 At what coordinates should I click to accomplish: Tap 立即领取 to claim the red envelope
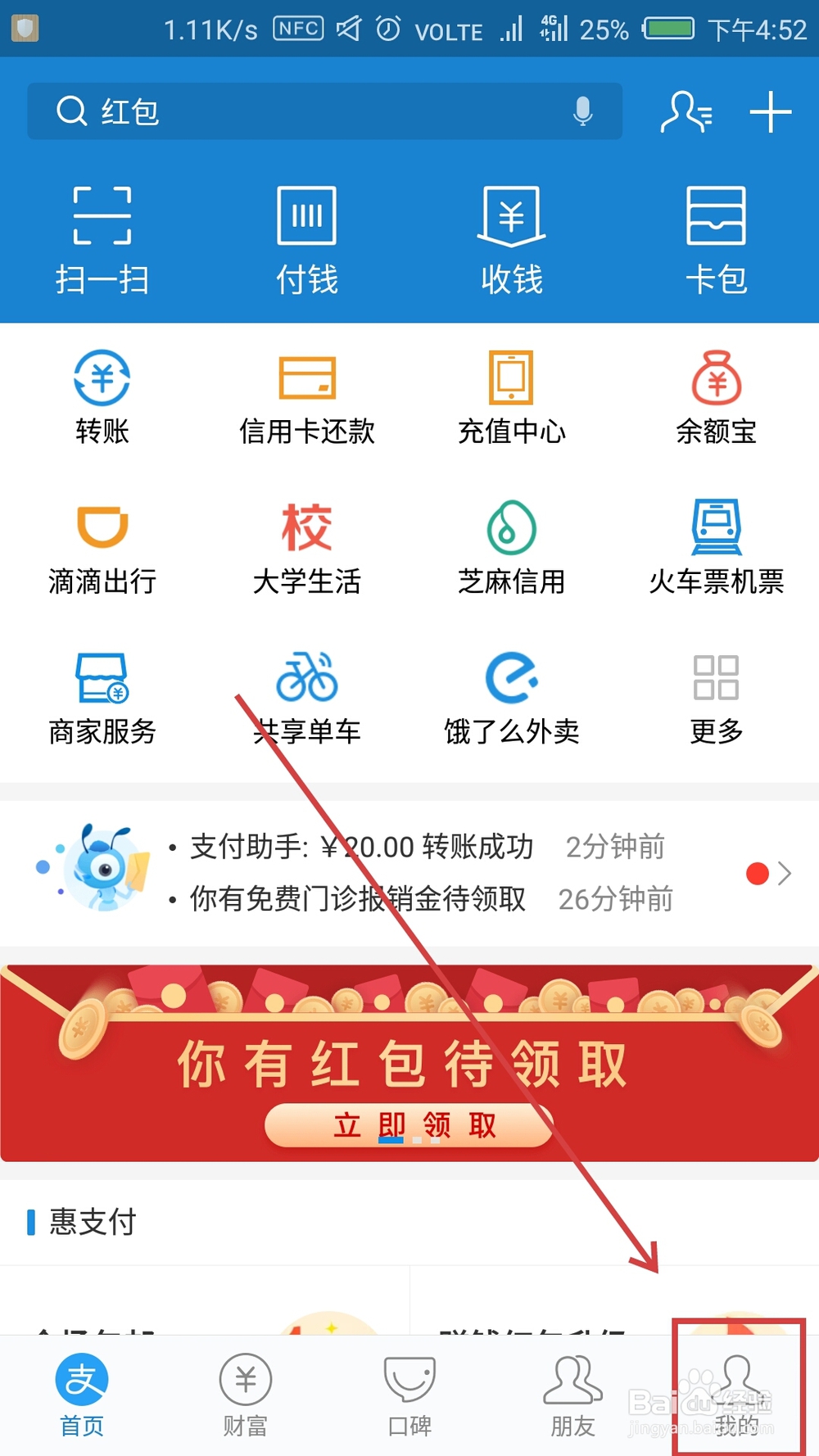point(409,1126)
